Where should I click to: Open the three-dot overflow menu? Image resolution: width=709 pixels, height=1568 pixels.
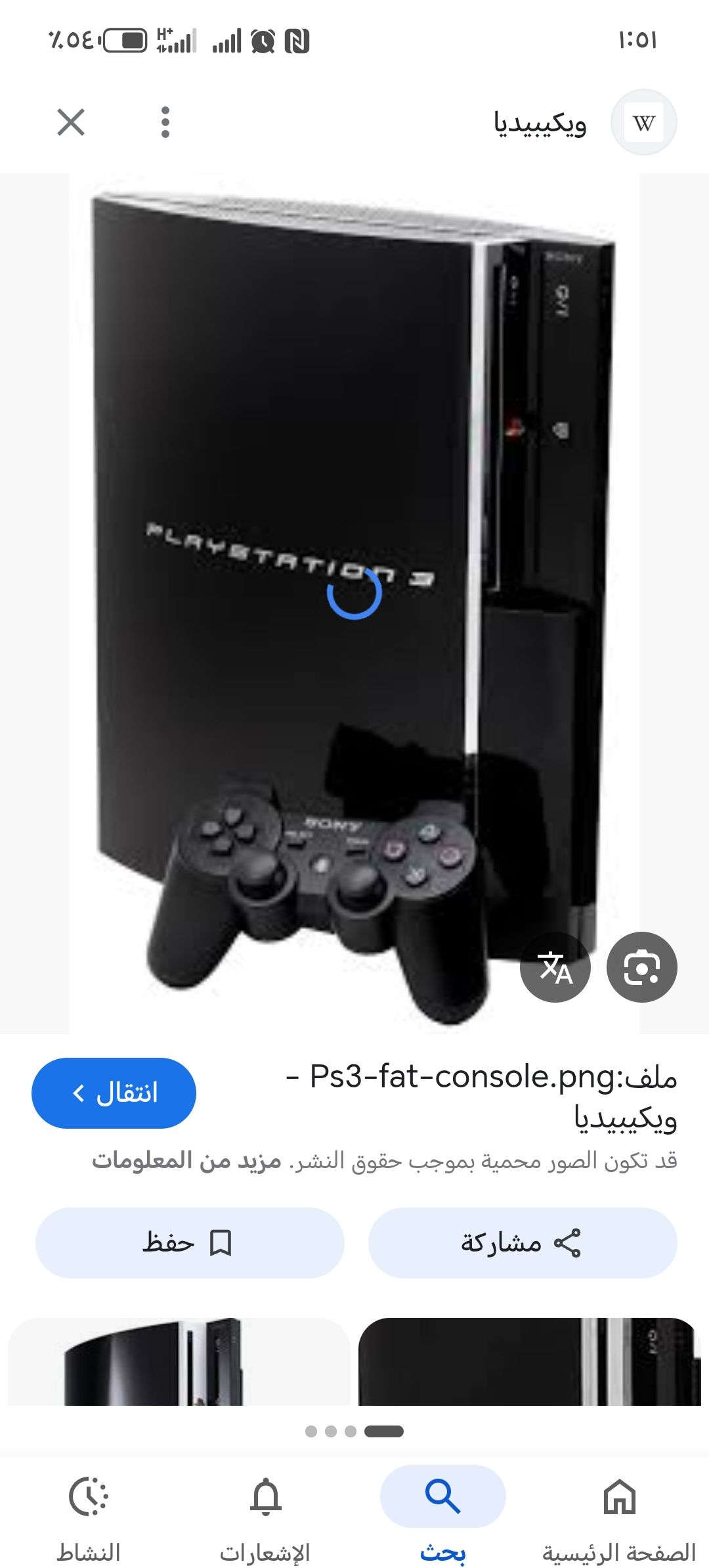(165, 123)
